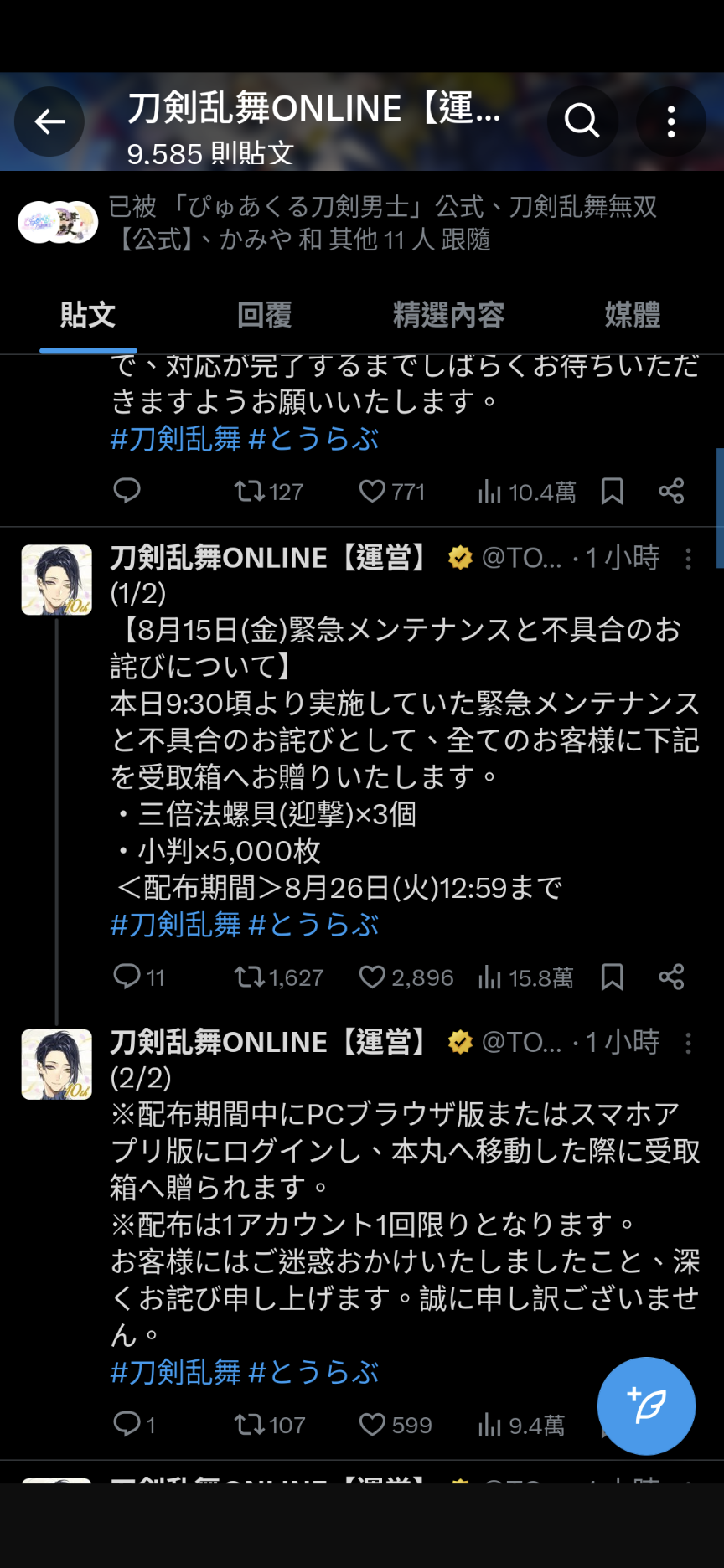Repost the (1/2) post with 1,627 reposts
Image resolution: width=724 pixels, height=1568 pixels.
point(249,977)
